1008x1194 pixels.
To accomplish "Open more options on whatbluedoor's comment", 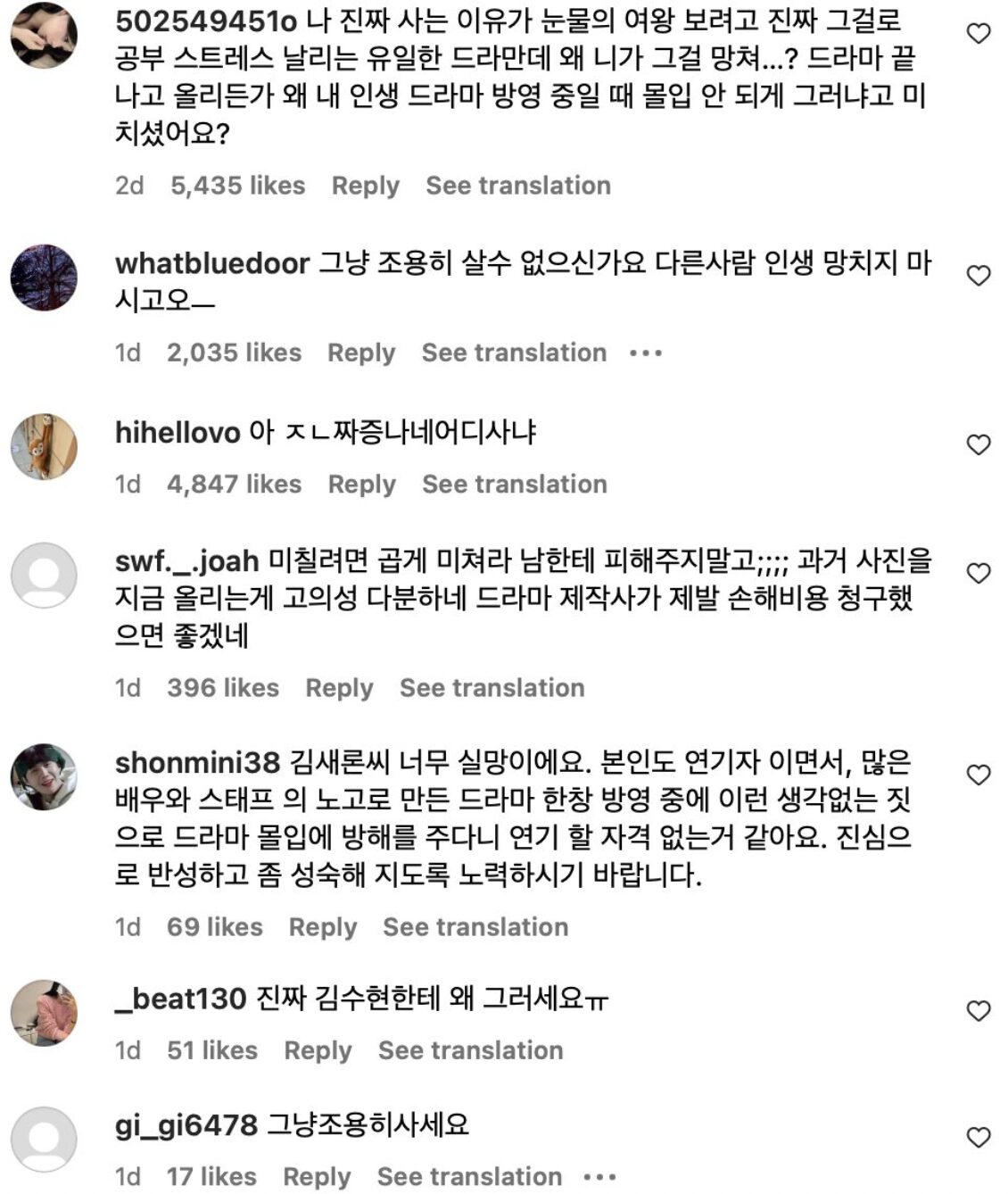I will point(645,353).
